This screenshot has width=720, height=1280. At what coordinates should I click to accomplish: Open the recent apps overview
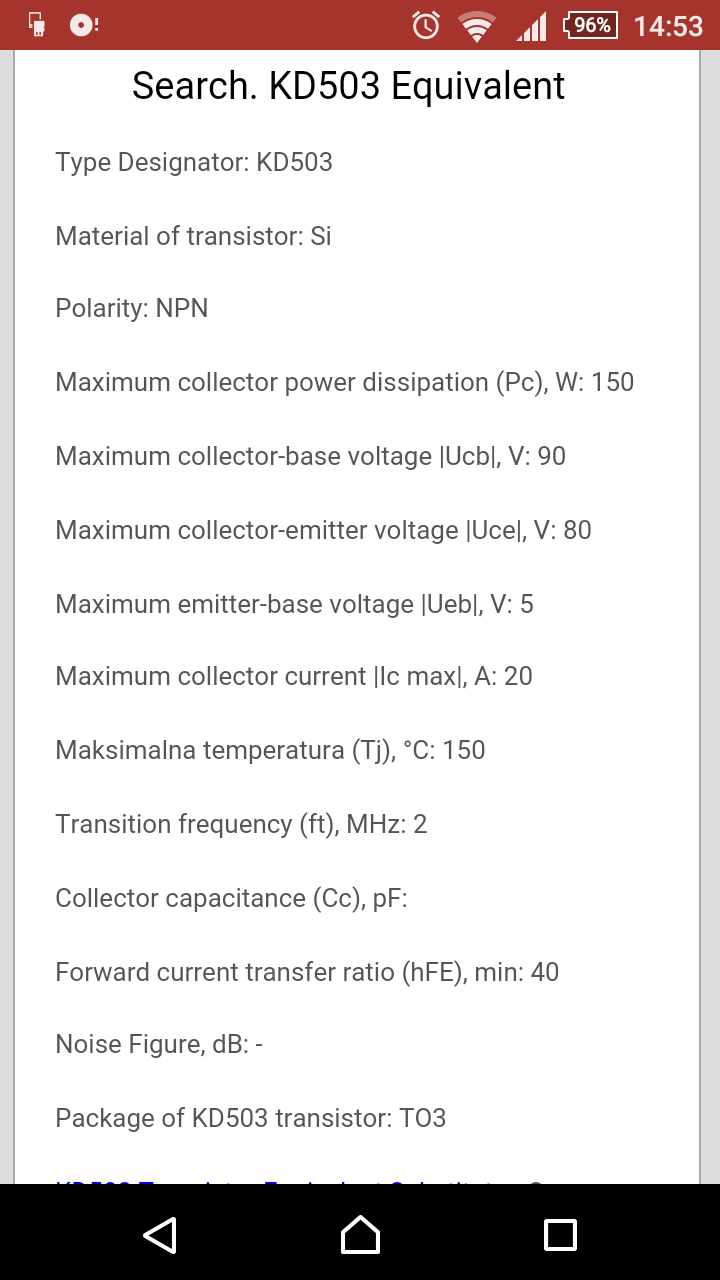pyautogui.click(x=560, y=1235)
